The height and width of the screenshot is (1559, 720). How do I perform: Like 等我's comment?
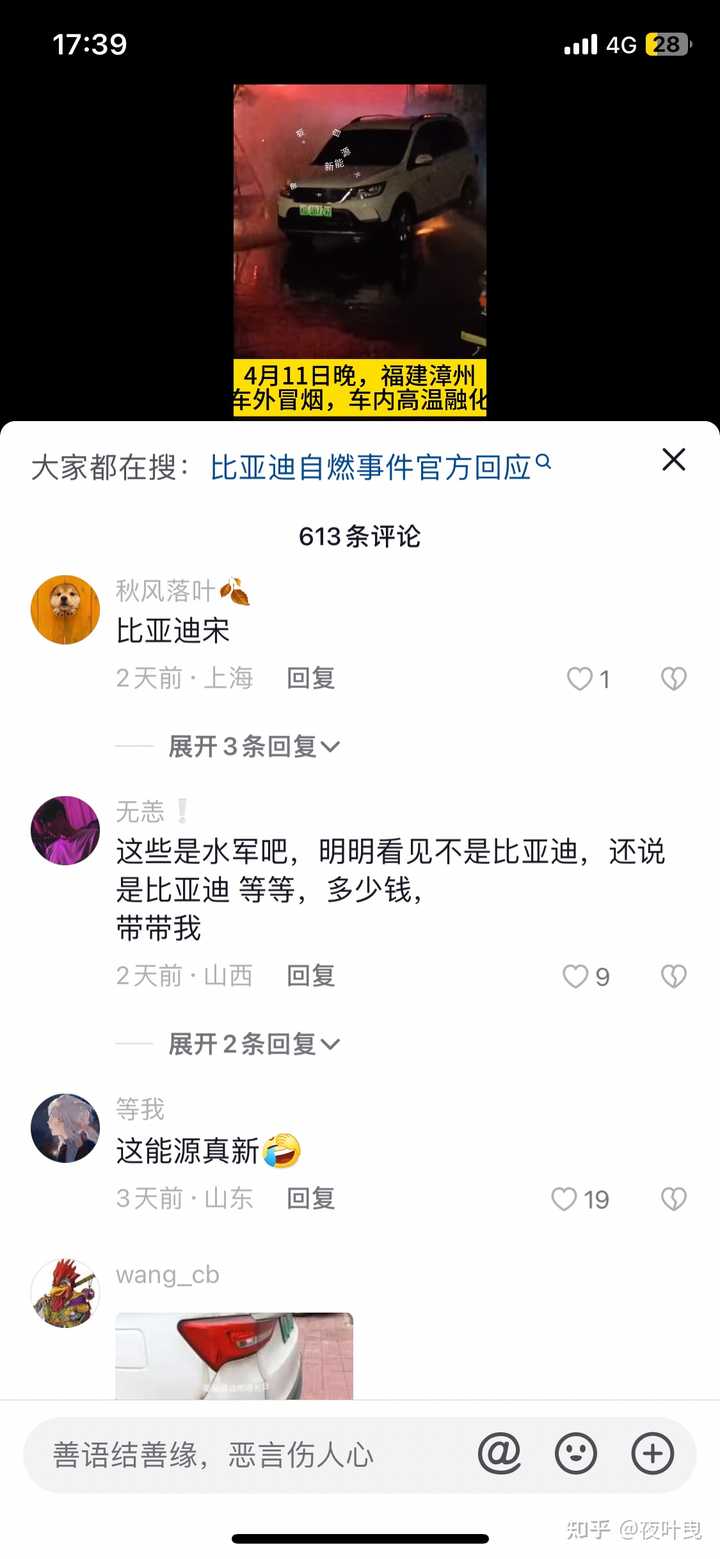(565, 1199)
